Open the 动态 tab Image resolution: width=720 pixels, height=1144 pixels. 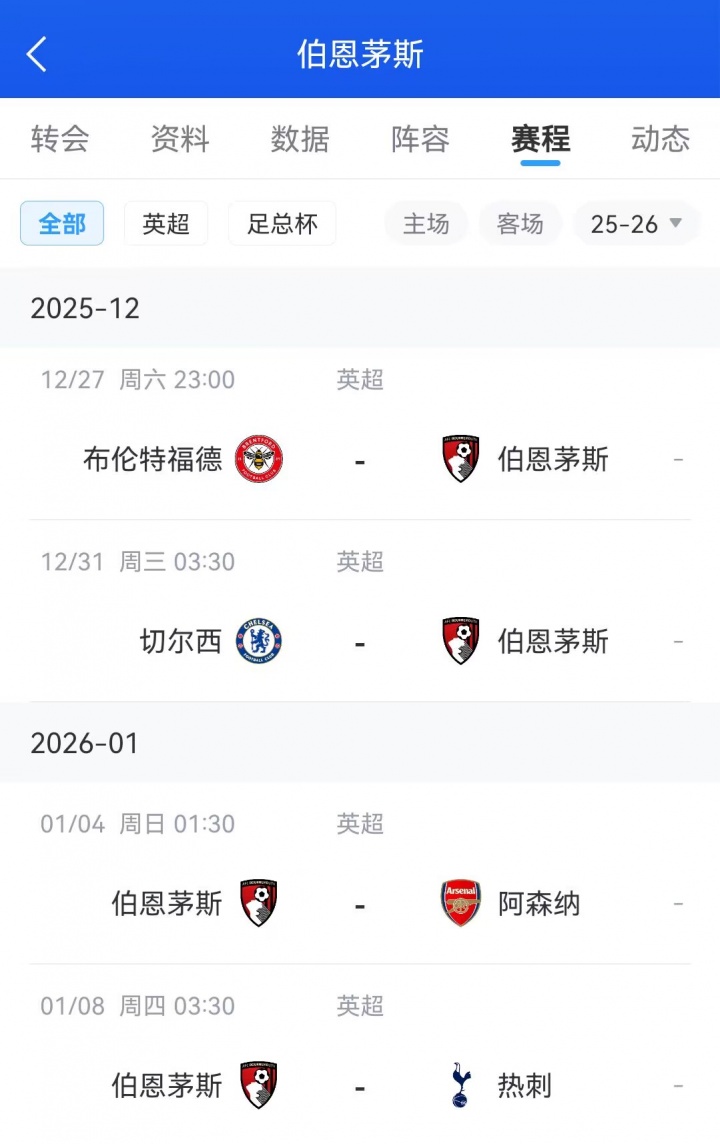(660, 139)
